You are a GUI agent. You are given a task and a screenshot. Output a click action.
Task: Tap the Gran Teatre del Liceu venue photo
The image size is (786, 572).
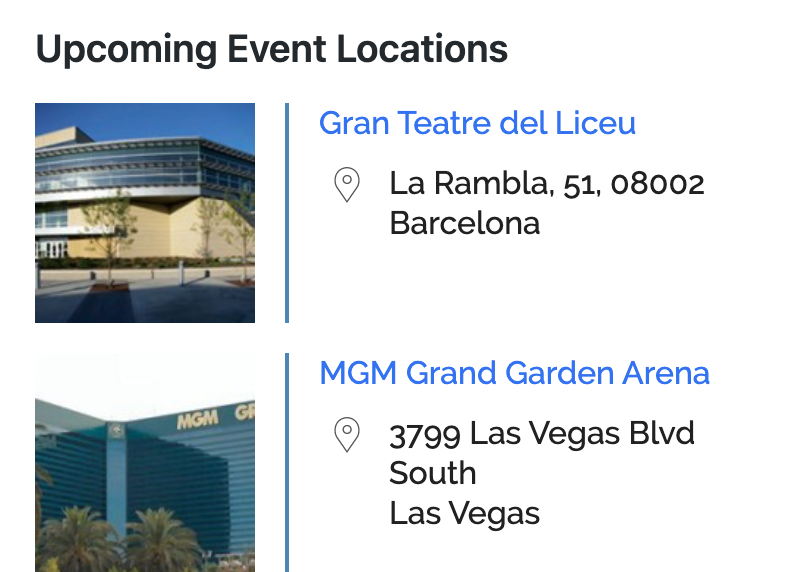[x=145, y=213]
